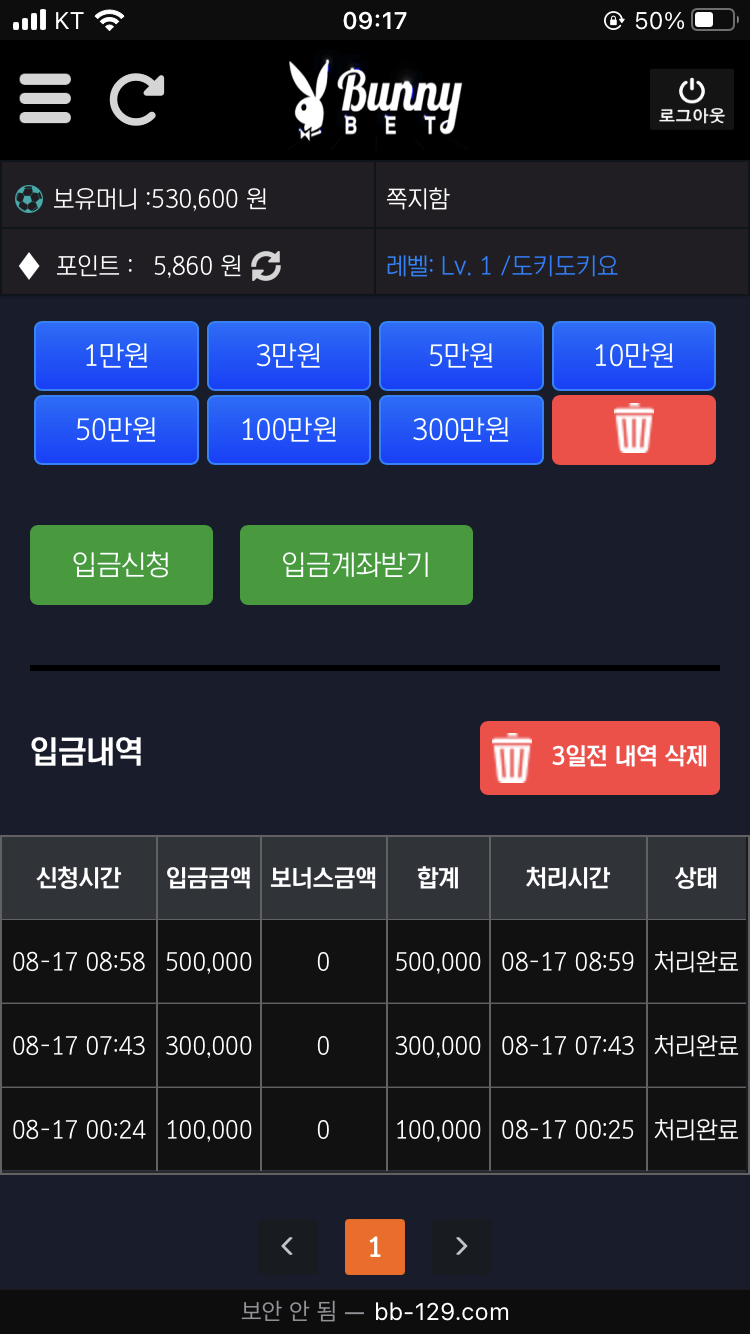
Task: Clear the amount with the red trash button
Action: [634, 430]
